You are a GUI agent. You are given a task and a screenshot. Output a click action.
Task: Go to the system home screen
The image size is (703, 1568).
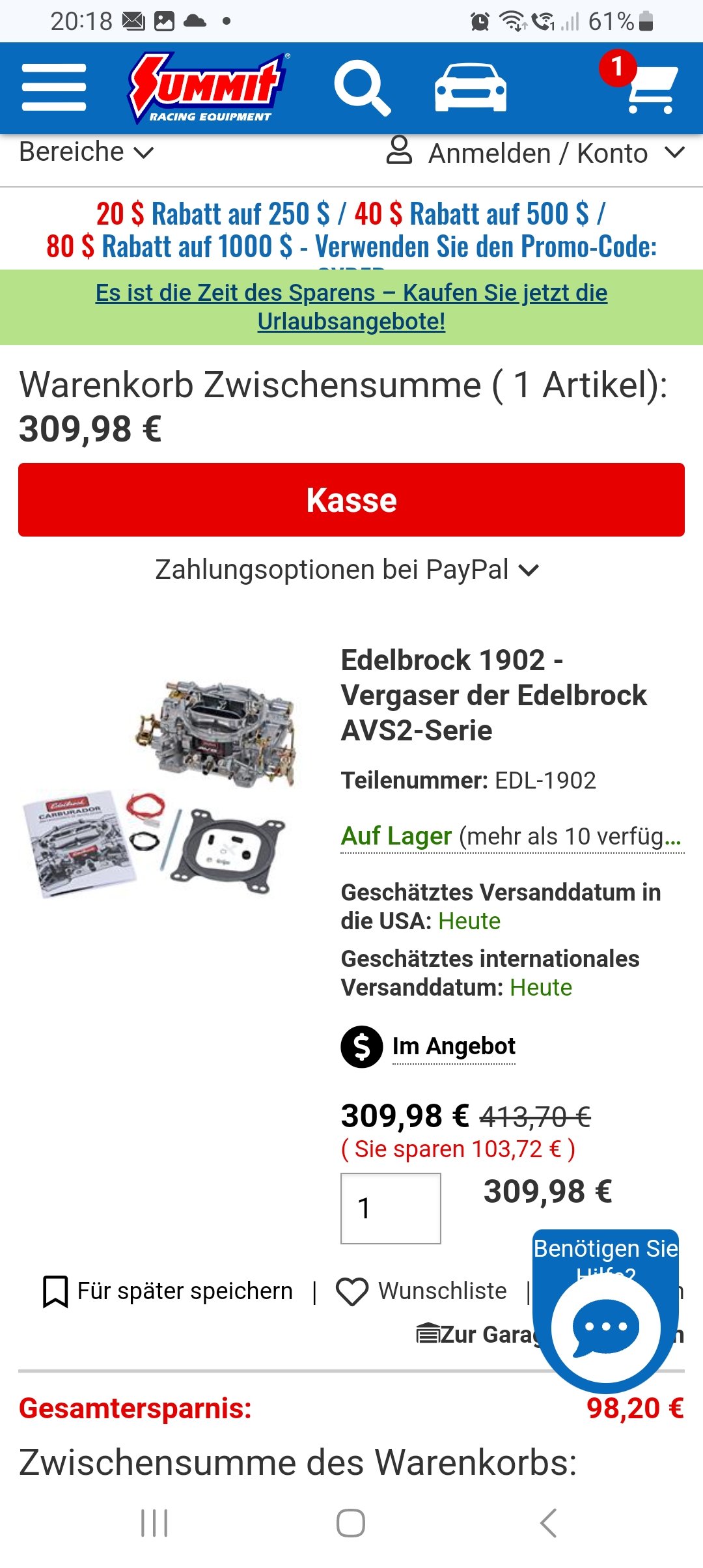[x=351, y=1523]
